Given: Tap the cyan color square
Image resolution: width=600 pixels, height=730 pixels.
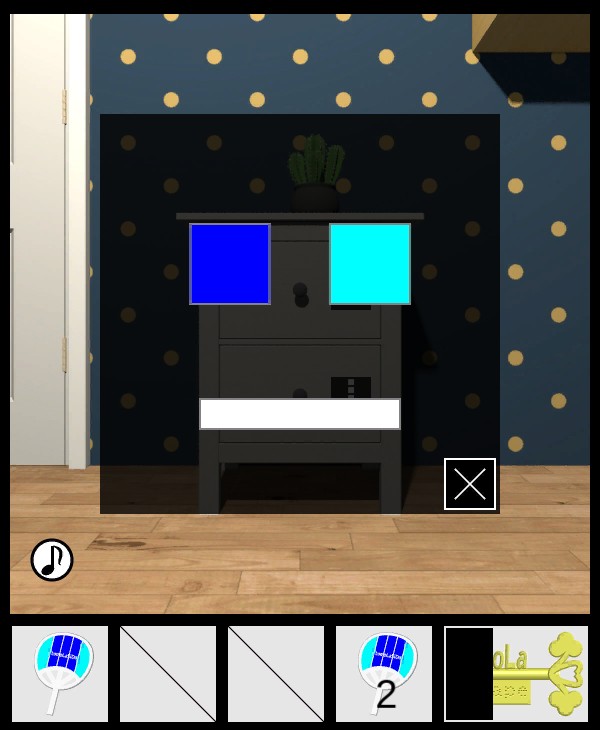Looking at the screenshot, I should (x=370, y=264).
